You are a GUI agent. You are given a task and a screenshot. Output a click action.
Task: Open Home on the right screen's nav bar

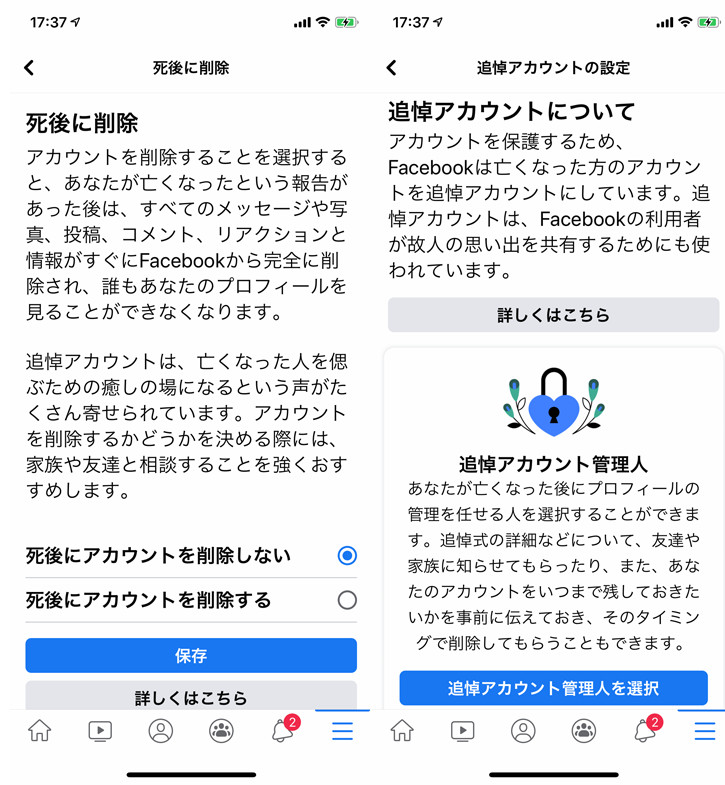pos(402,731)
